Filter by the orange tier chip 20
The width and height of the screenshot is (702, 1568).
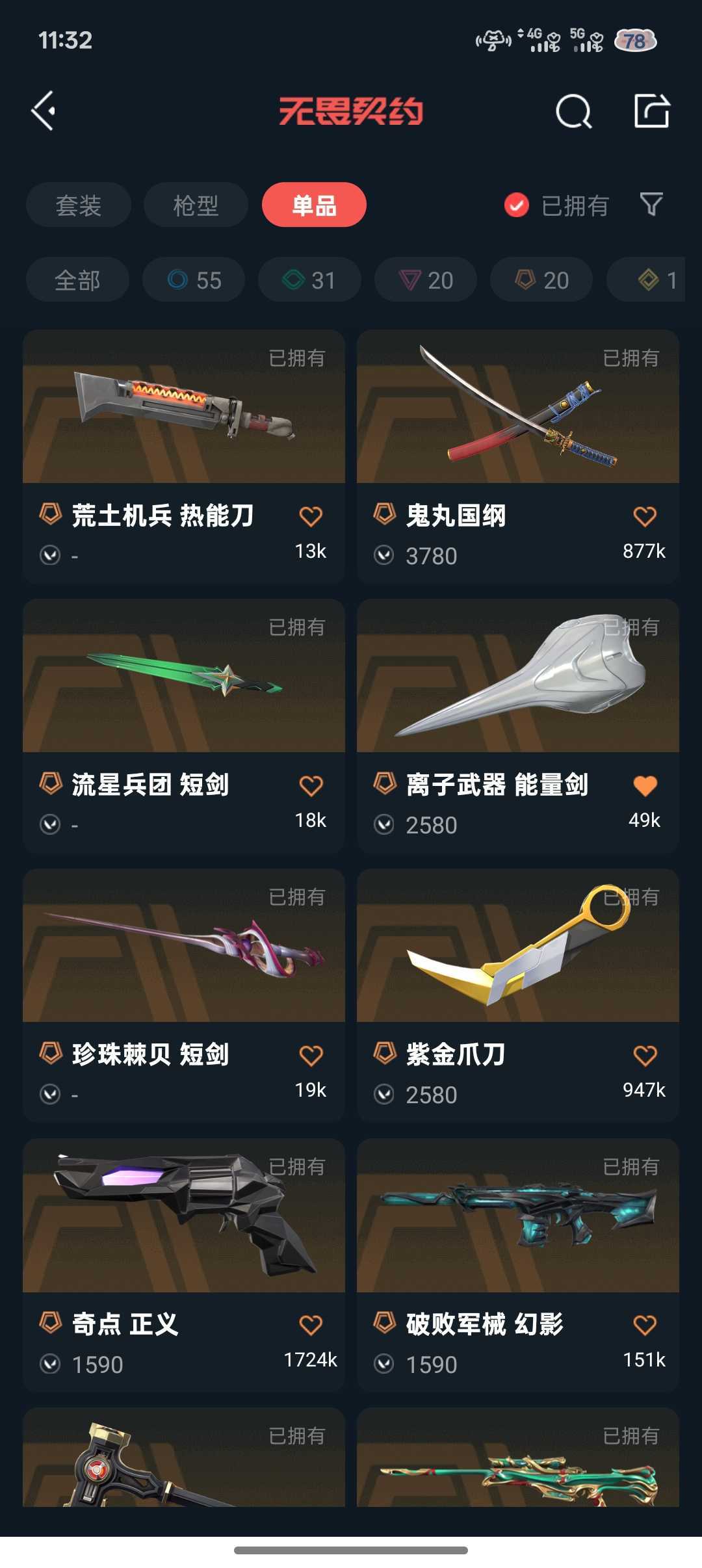541,280
